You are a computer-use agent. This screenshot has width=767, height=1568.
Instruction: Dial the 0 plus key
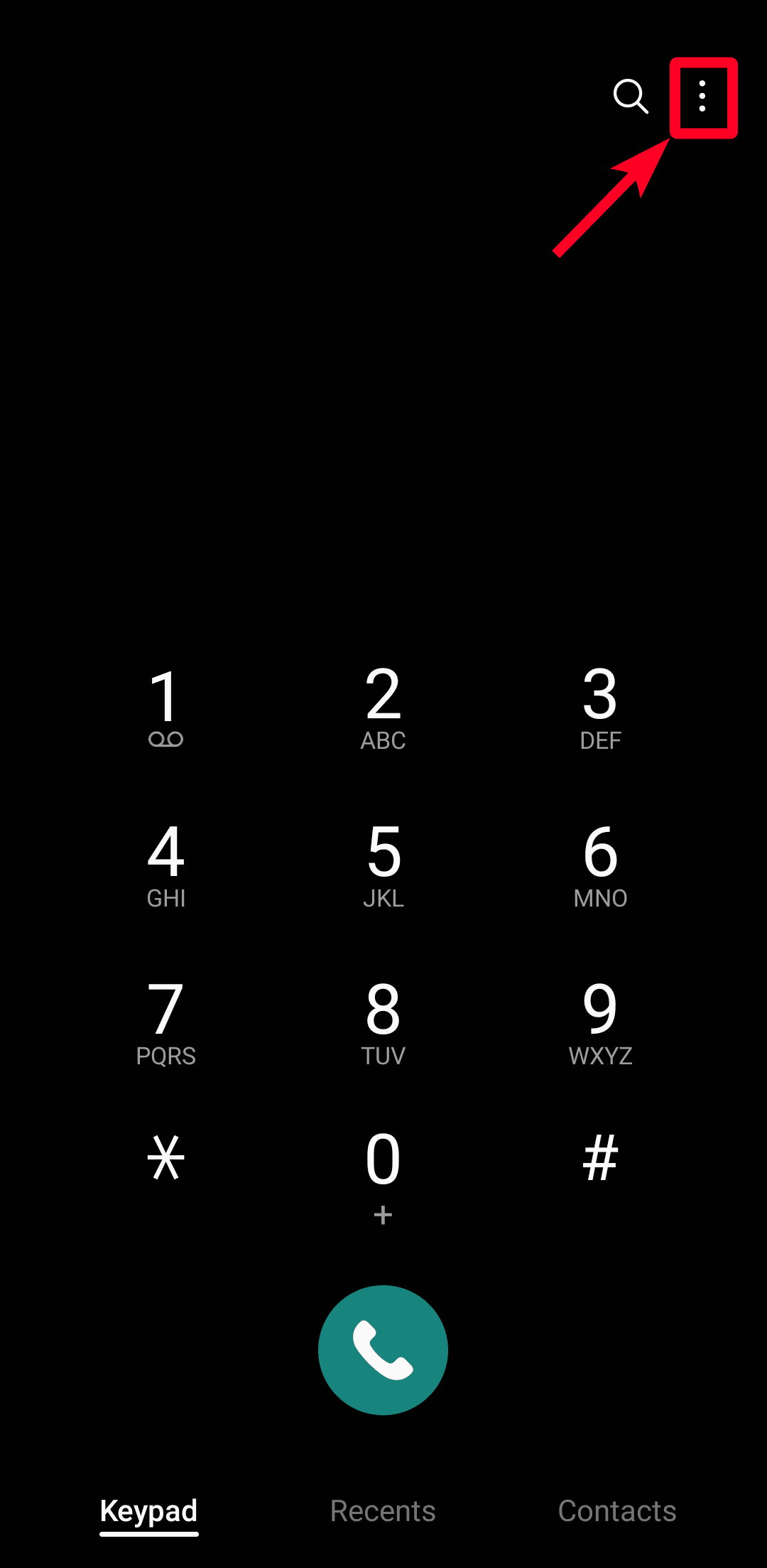click(383, 1176)
